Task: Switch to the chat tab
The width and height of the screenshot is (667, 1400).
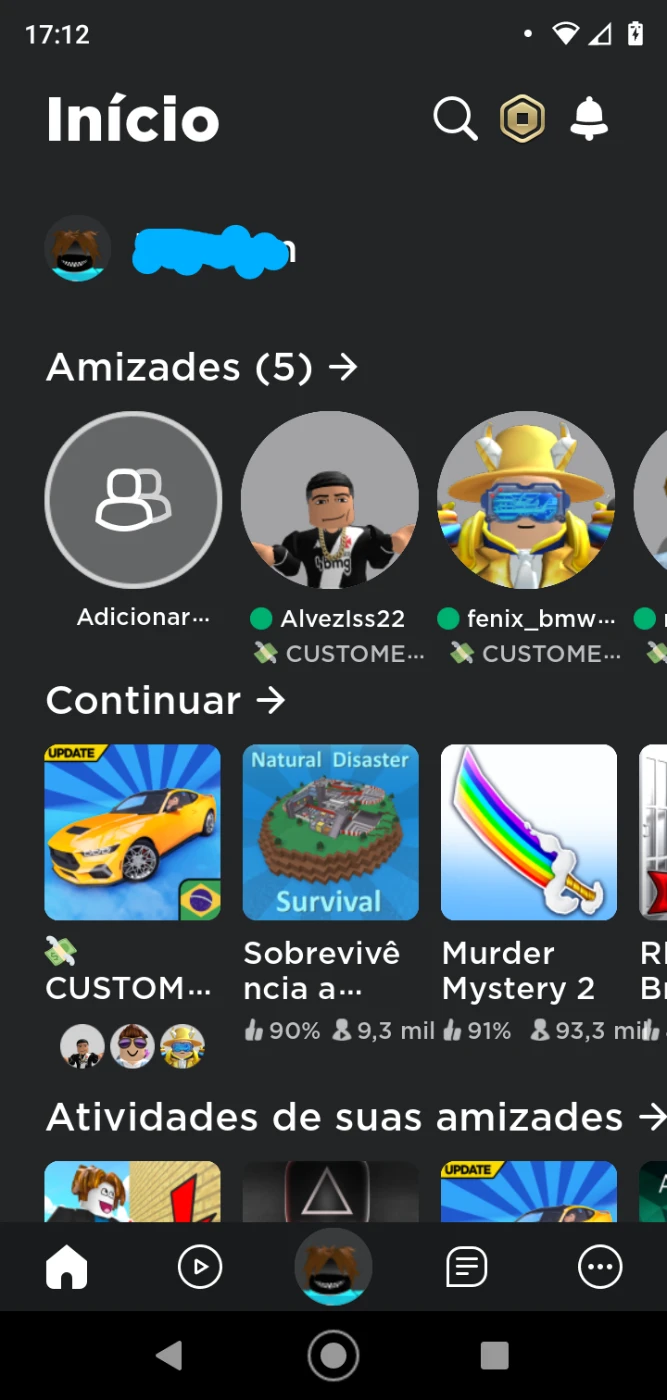Action: click(466, 1267)
